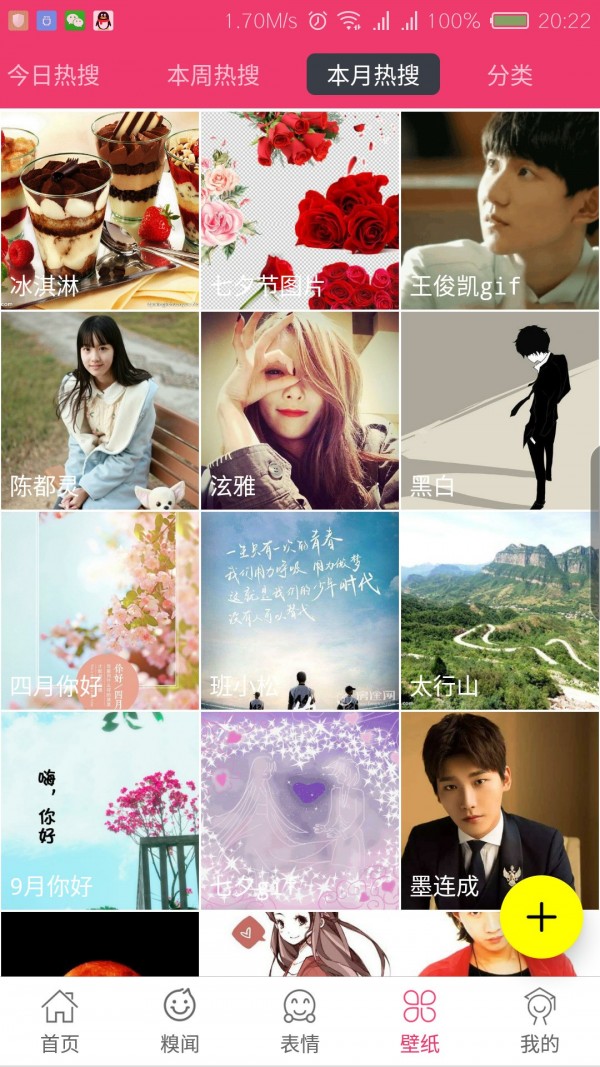Go to the 首页 home tab
Viewport: 600px width, 1067px height.
tap(60, 1022)
